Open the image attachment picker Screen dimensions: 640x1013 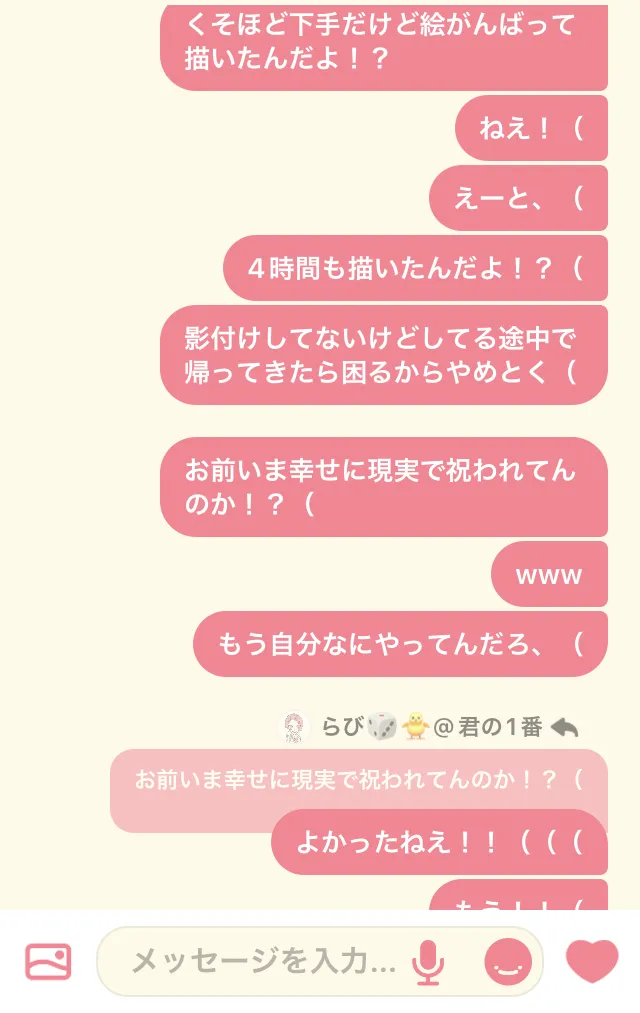point(48,962)
